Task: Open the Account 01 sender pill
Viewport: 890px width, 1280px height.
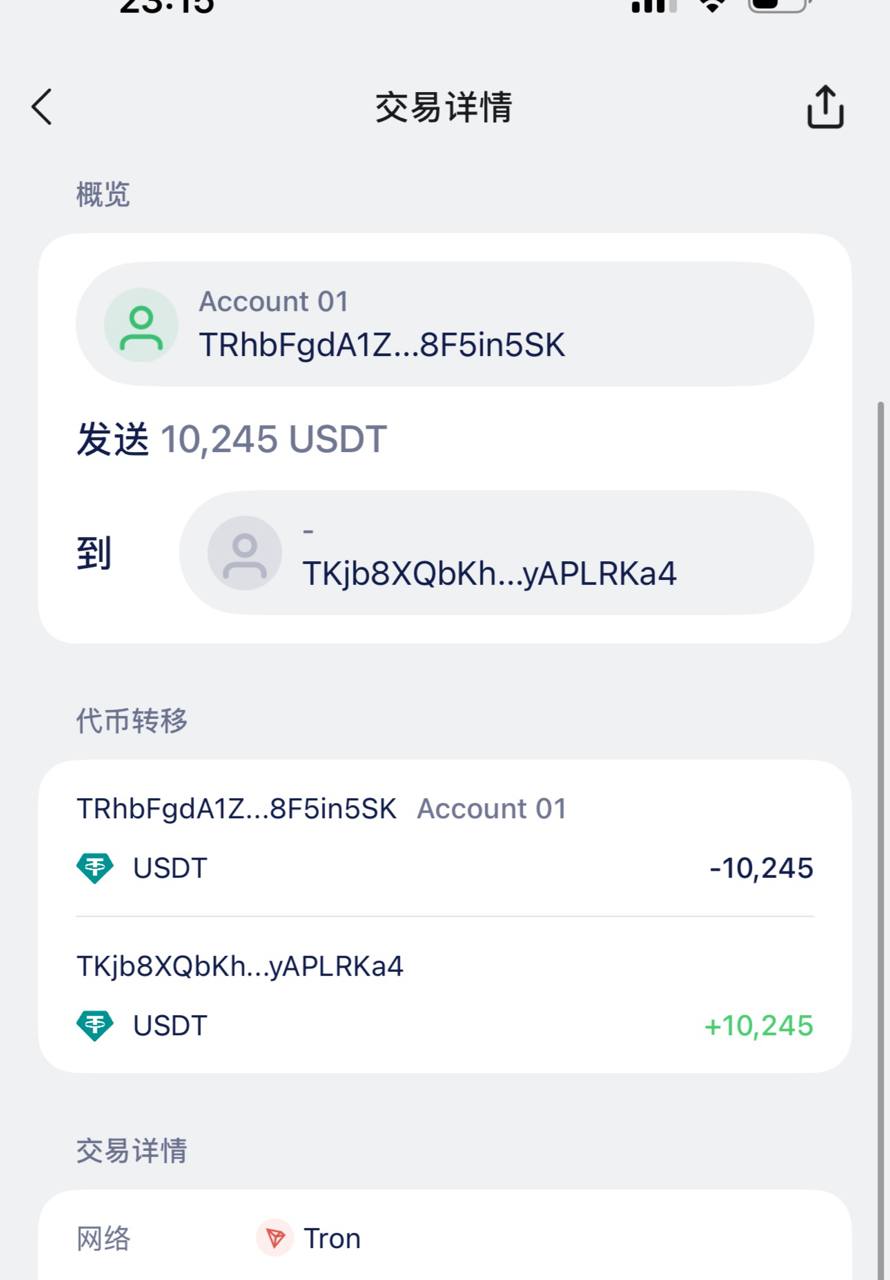Action: pyautogui.click(x=444, y=324)
